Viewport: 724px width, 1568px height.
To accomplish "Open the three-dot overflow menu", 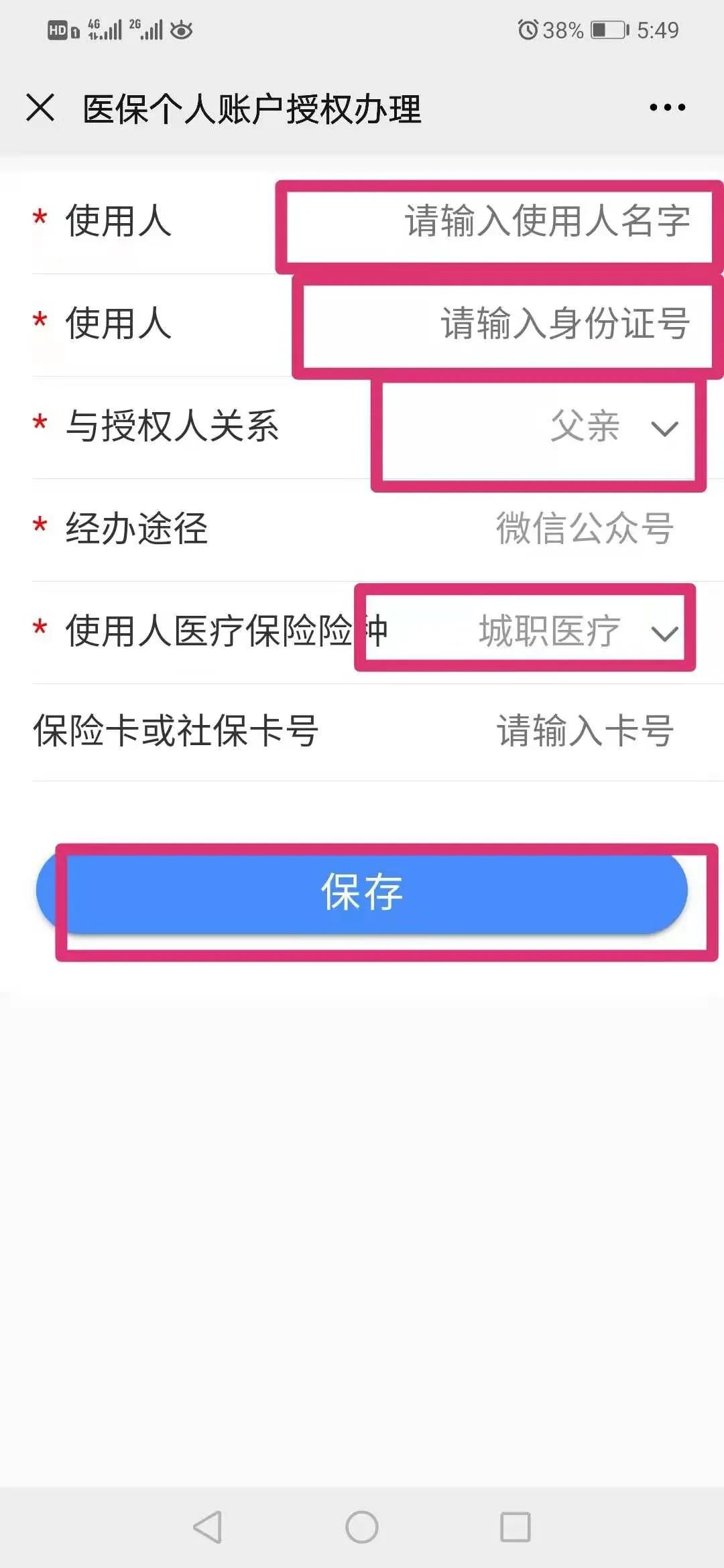I will tap(667, 108).
